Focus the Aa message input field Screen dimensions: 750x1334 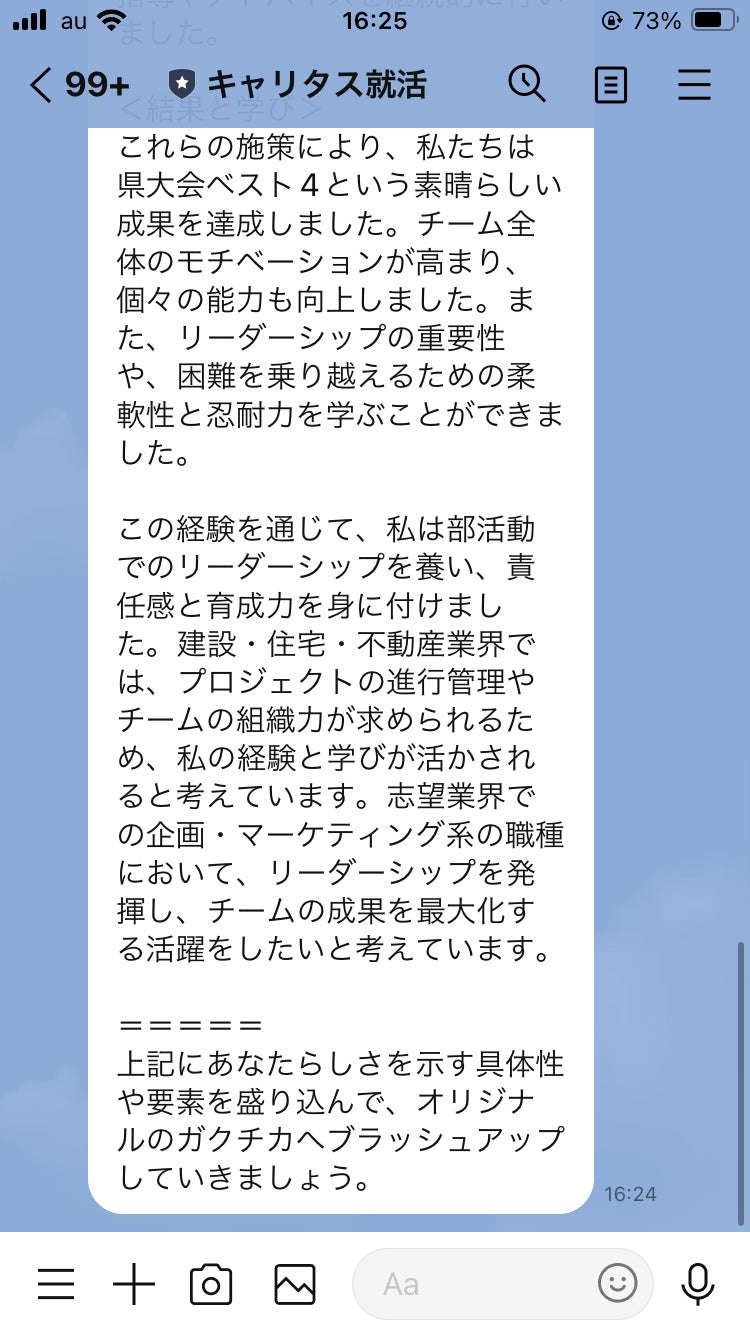[470, 1284]
